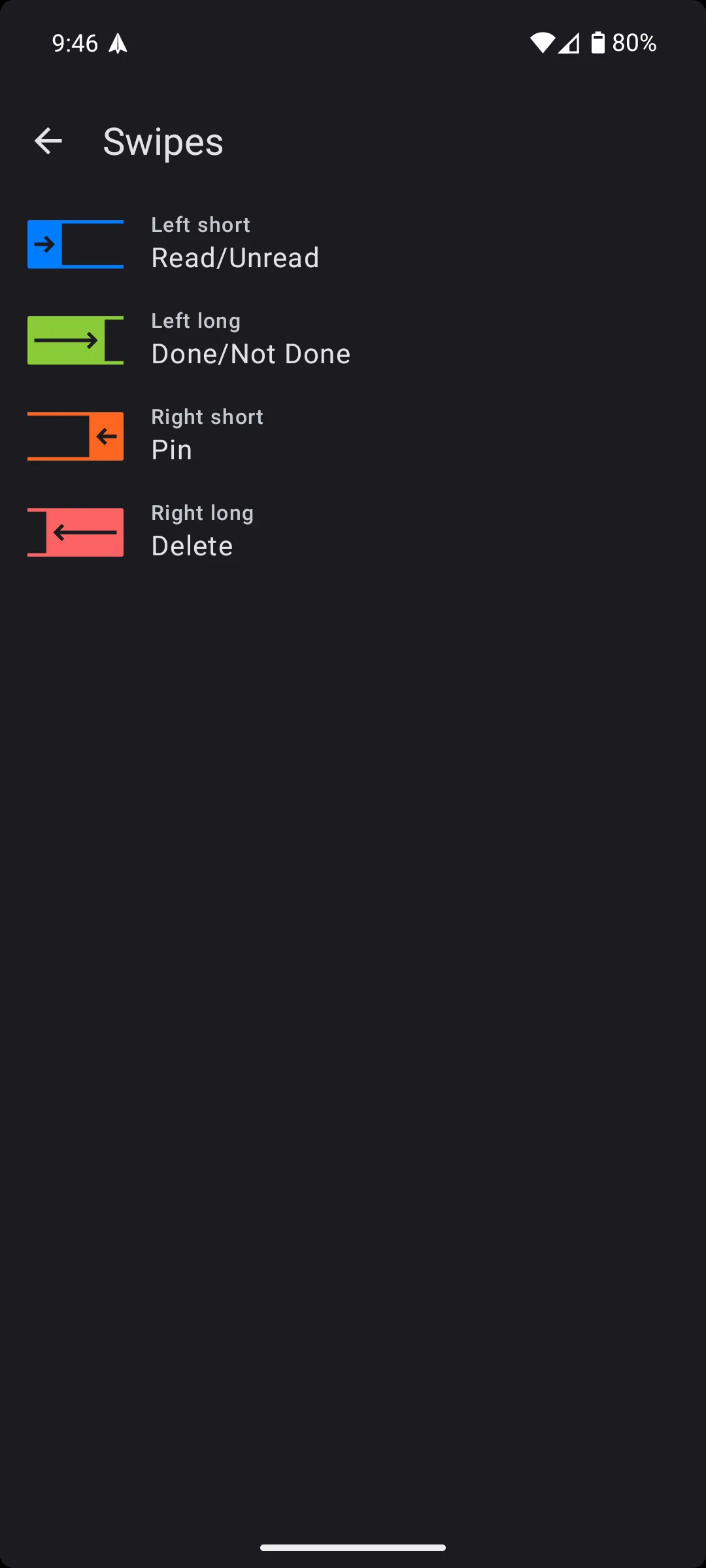Tap the clock showing 9:46

(76, 43)
